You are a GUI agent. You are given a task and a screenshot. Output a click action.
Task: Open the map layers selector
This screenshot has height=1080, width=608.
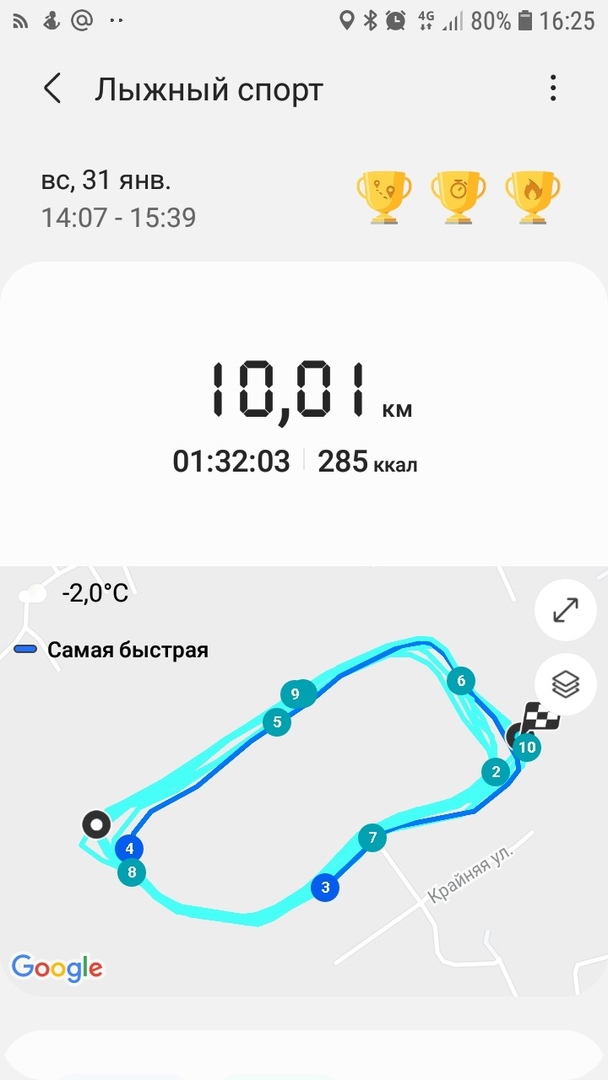pos(565,685)
